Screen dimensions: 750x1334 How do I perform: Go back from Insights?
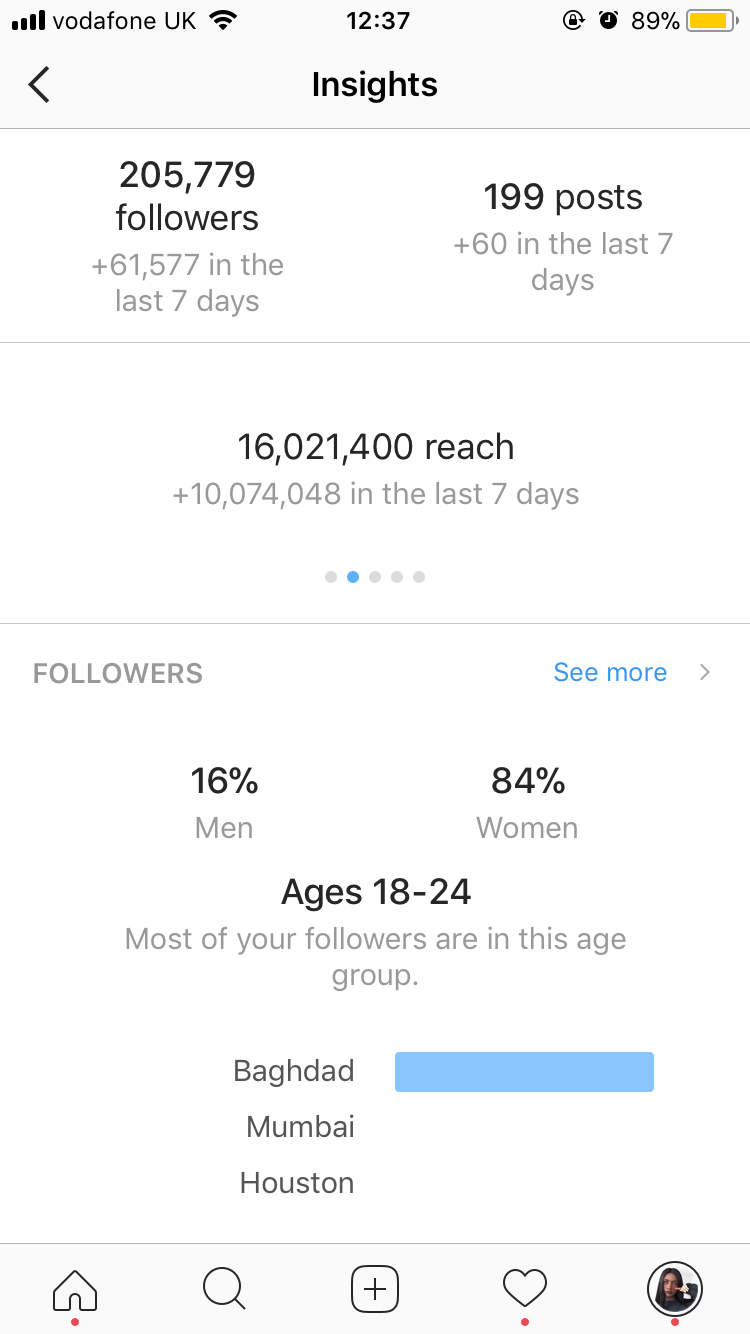click(39, 85)
